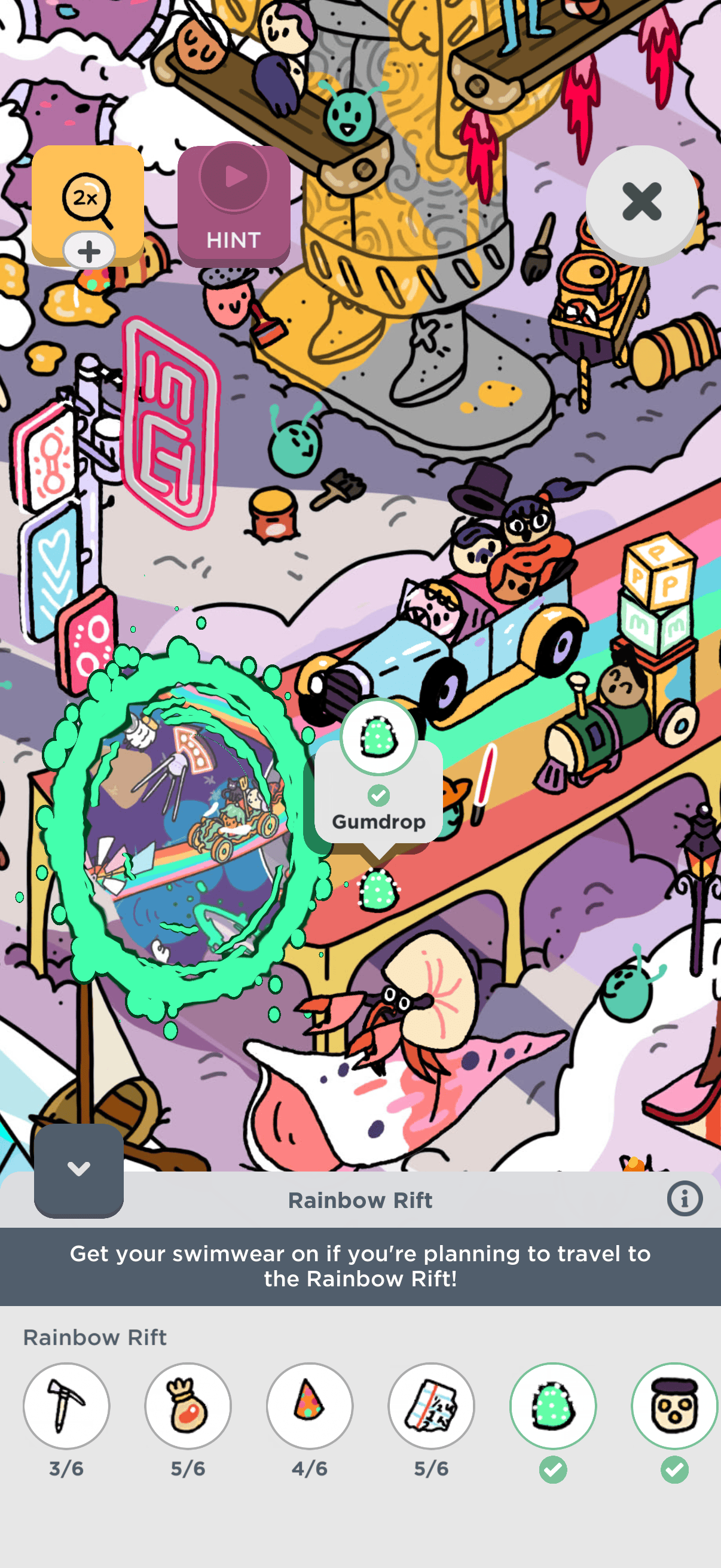
Task: Select the completed gumdrop item
Action: (553, 1406)
